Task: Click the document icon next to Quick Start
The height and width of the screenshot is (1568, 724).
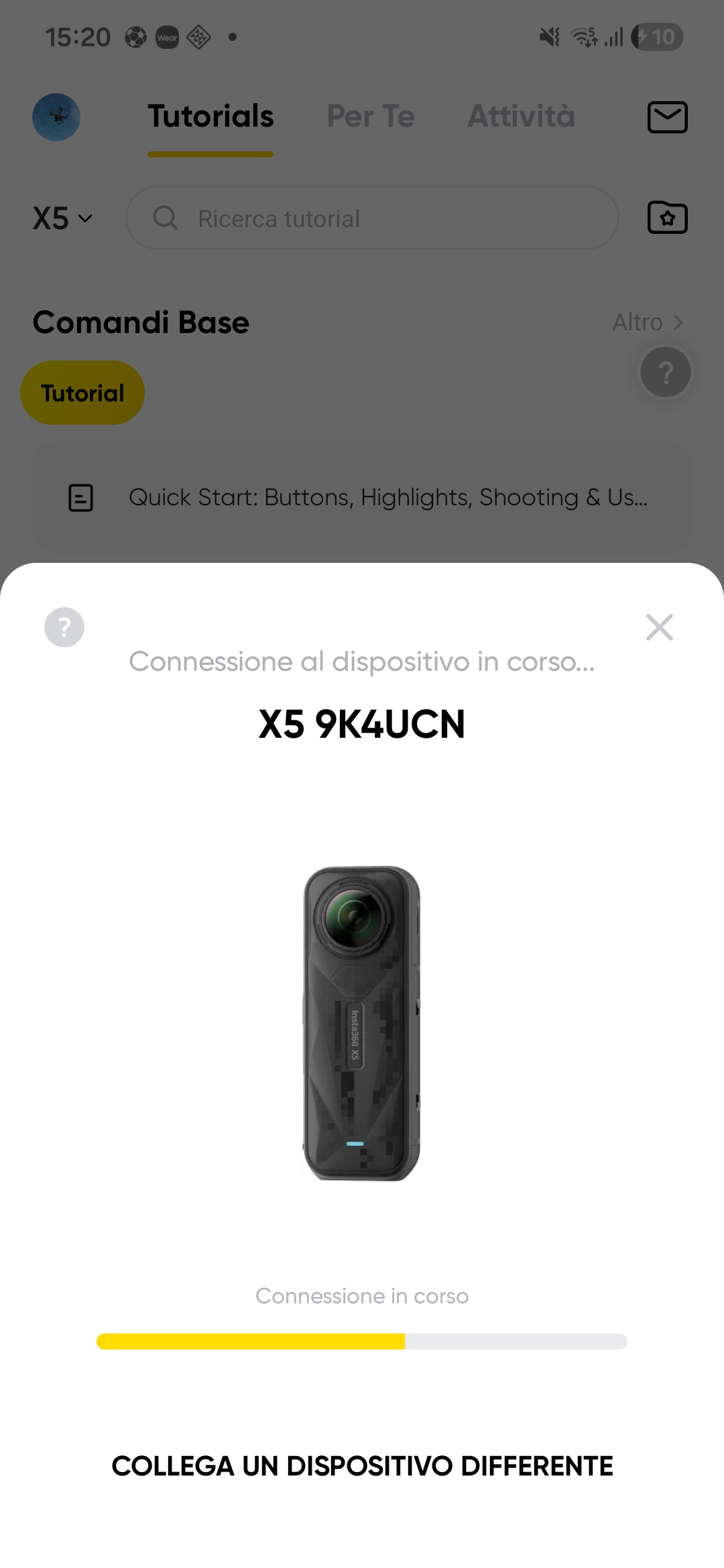Action: (80, 497)
